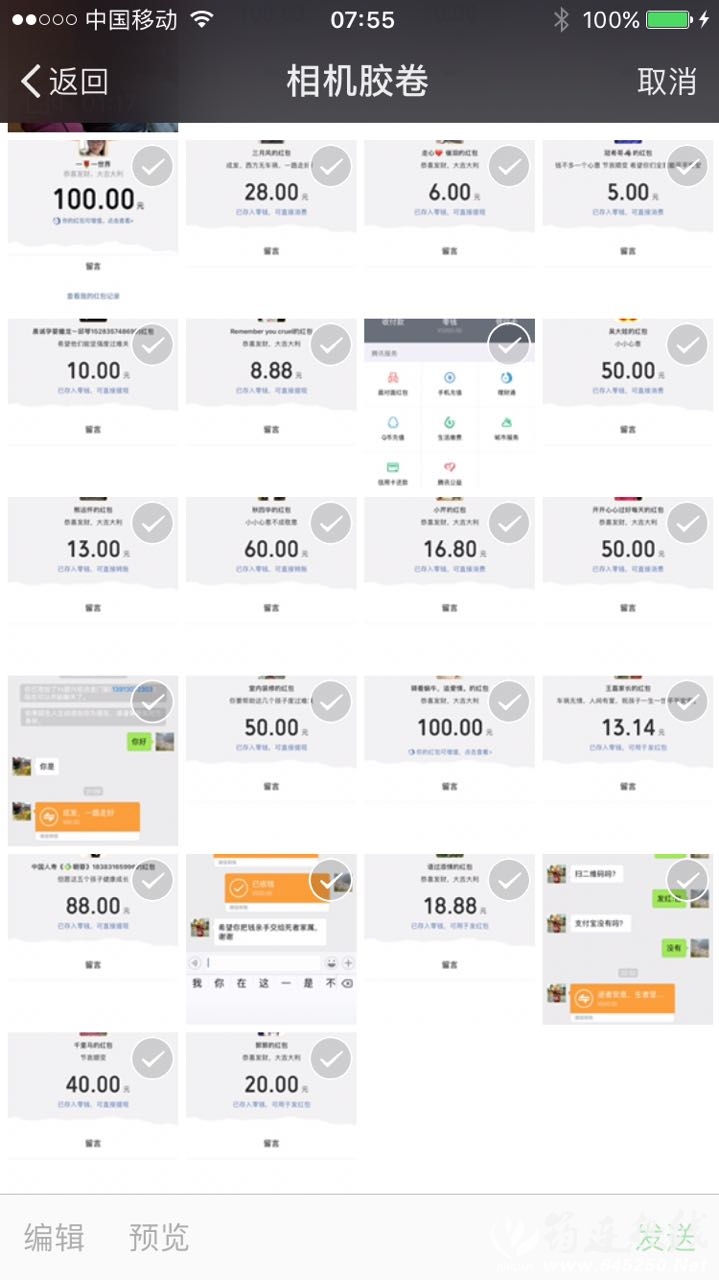Toggle selection on the 28.00 red packet photo
Viewport: 719px width, 1280px height.
pos(331,166)
